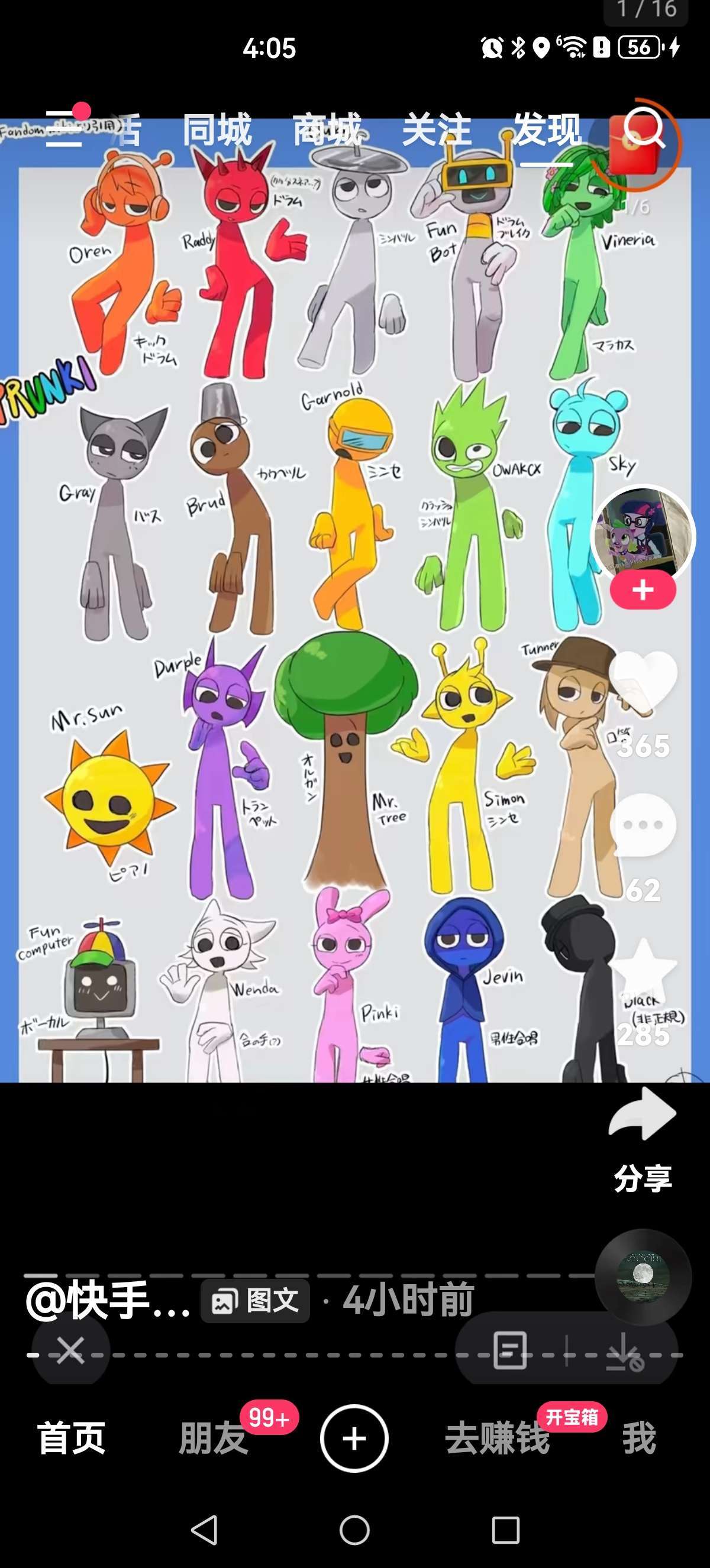This screenshot has height=1568, width=710.
Task: Create a new post with plus button
Action: pos(354,1439)
